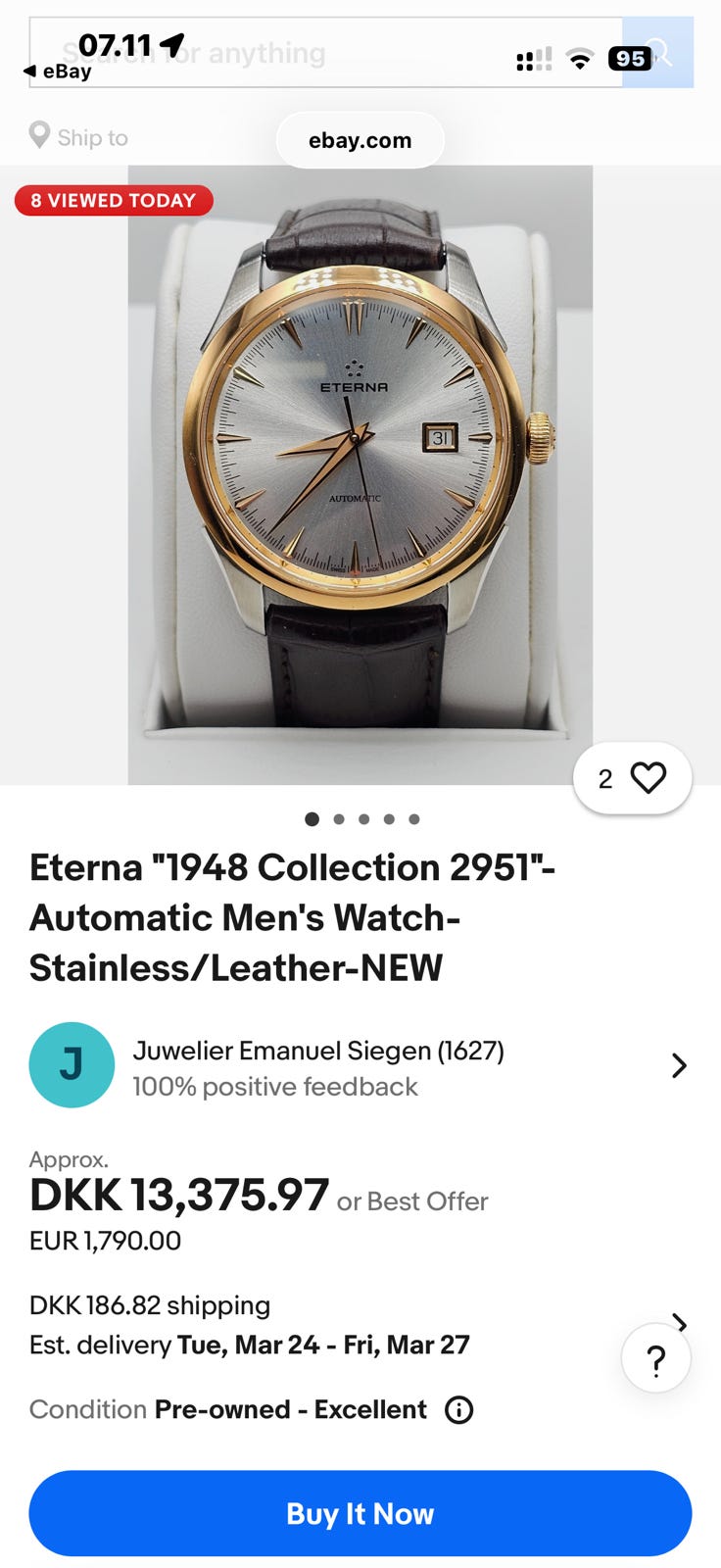This screenshot has height=1568, width=721.
Task: Open the ebay.com address pill
Action: click(360, 140)
